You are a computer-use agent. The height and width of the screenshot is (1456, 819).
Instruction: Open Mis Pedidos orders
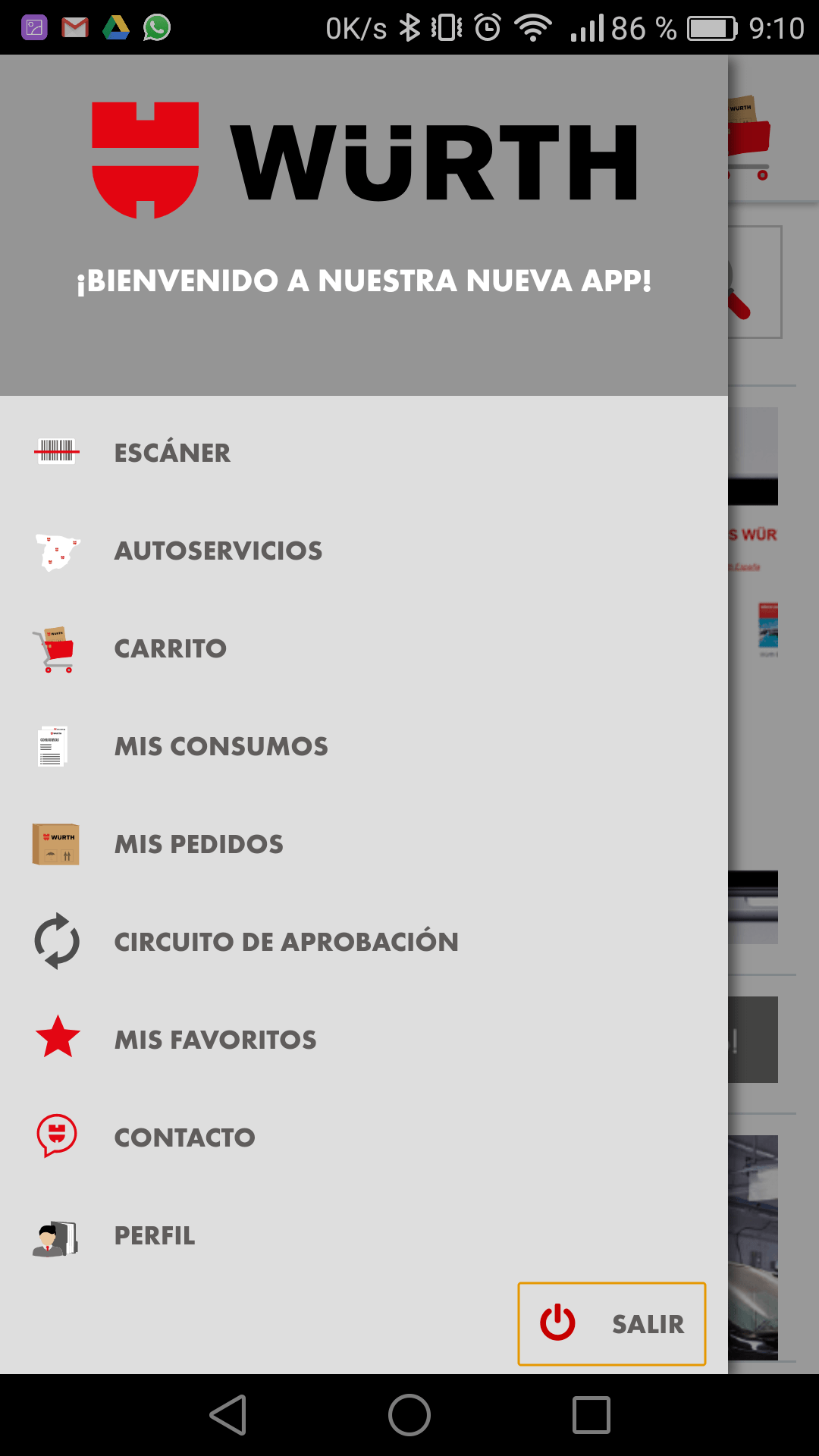click(x=199, y=844)
